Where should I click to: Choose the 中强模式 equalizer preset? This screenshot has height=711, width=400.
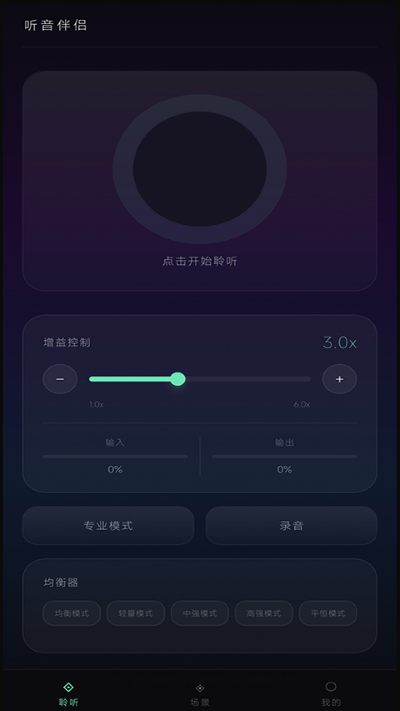[200, 614]
